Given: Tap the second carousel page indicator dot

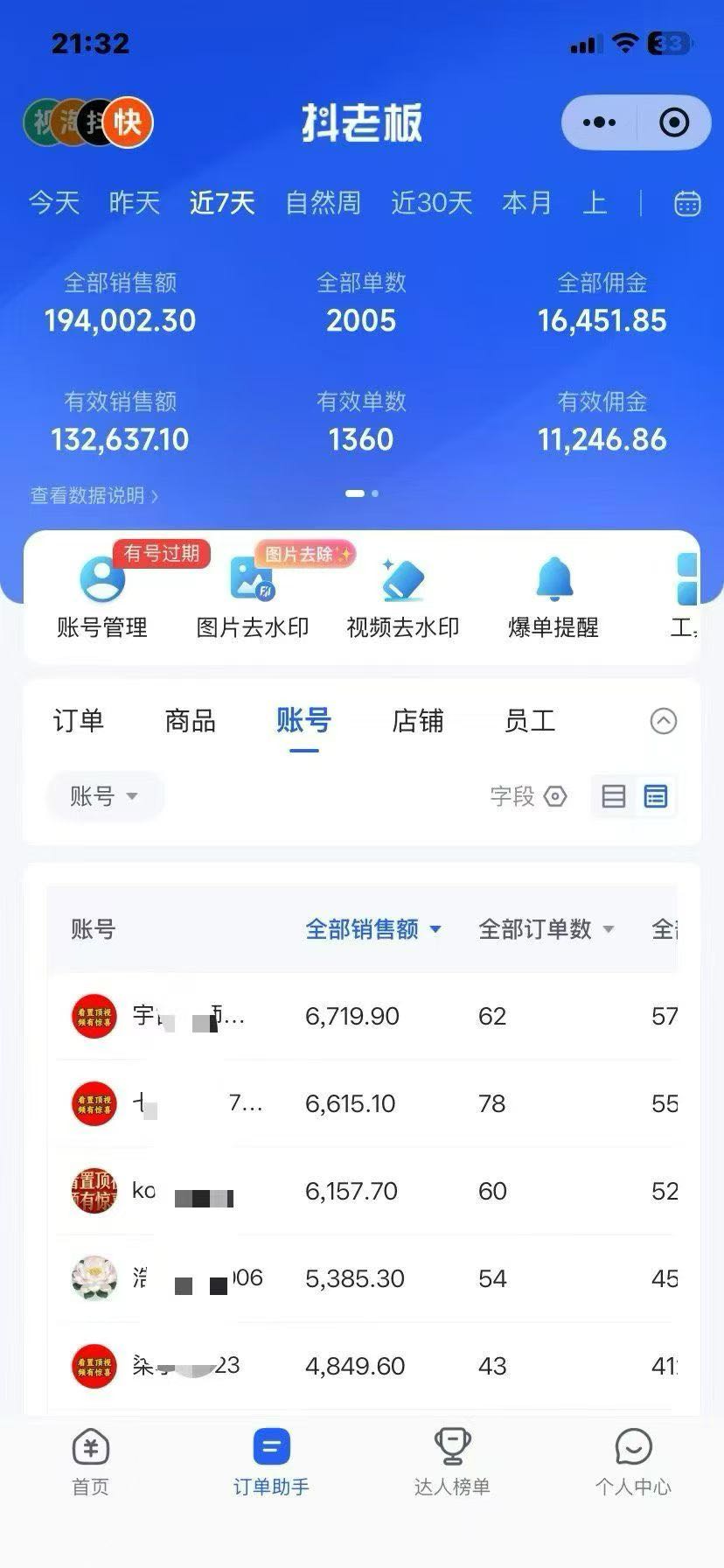Looking at the screenshot, I should (375, 493).
